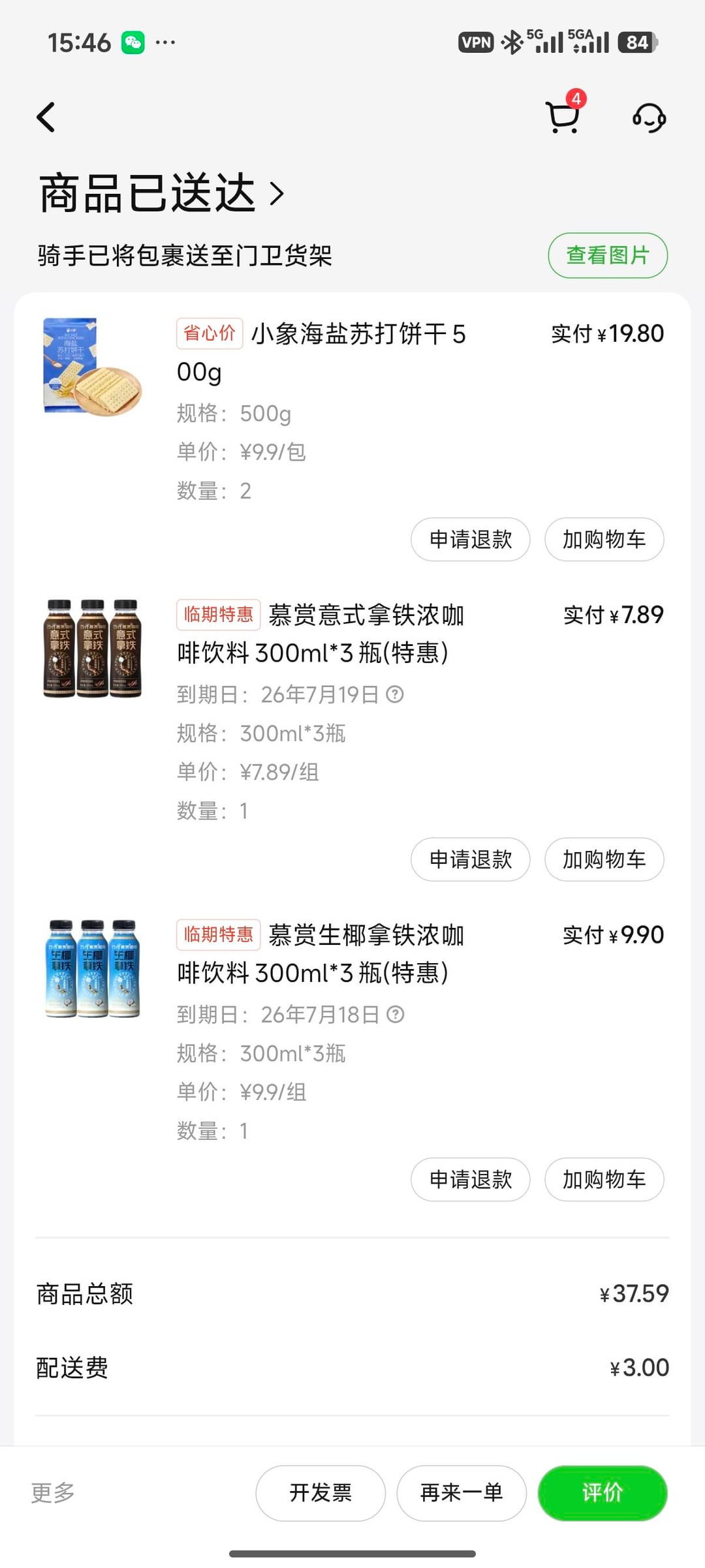Contact customer service via headset icon
Image resolution: width=705 pixels, height=1568 pixels.
click(649, 118)
